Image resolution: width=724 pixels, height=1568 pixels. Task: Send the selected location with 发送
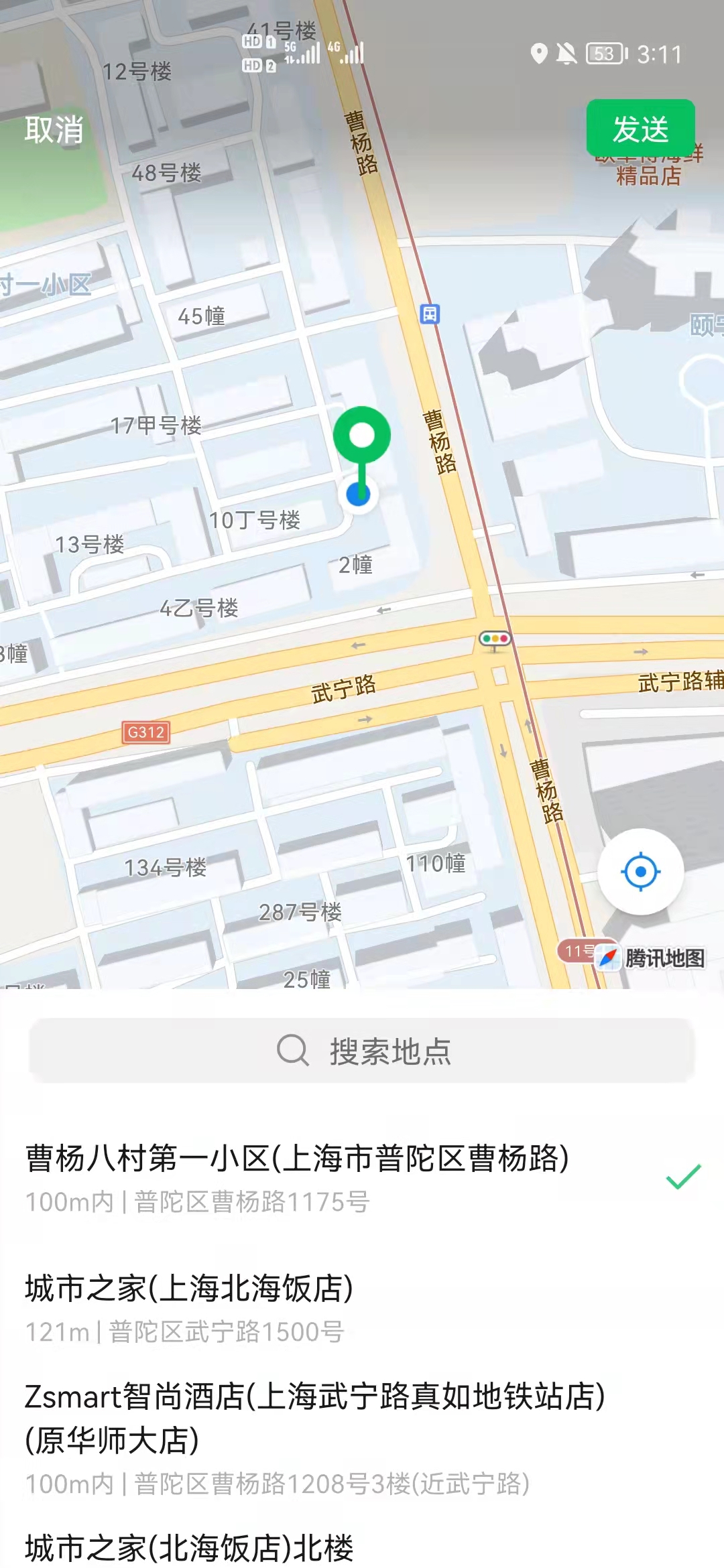[x=640, y=129]
